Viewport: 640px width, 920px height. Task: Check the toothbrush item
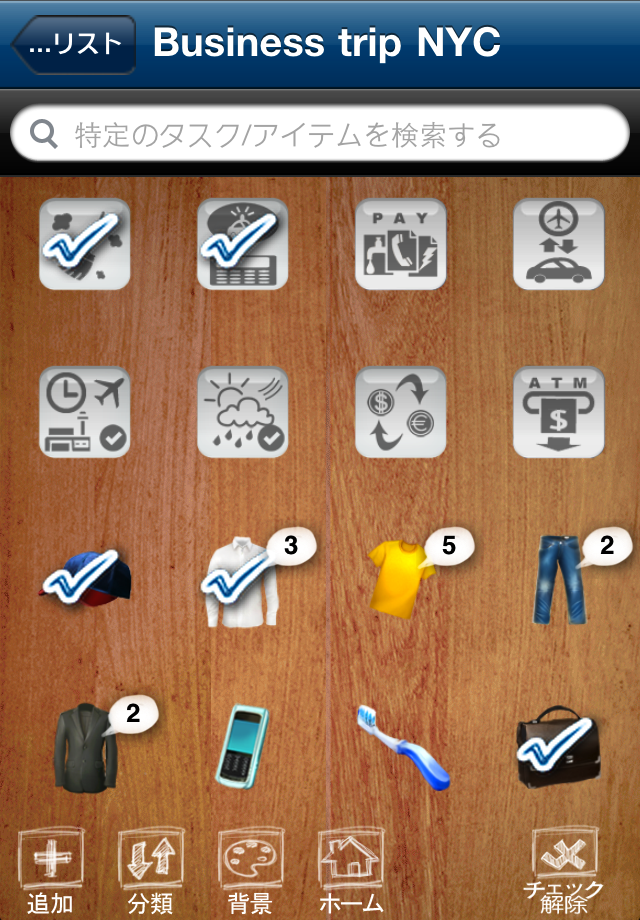(402, 747)
